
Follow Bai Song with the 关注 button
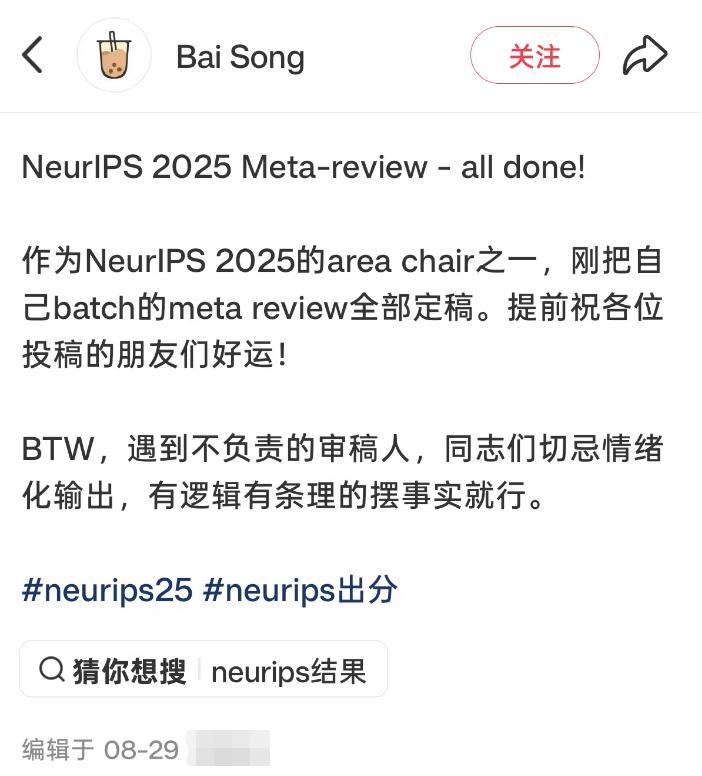coord(535,56)
